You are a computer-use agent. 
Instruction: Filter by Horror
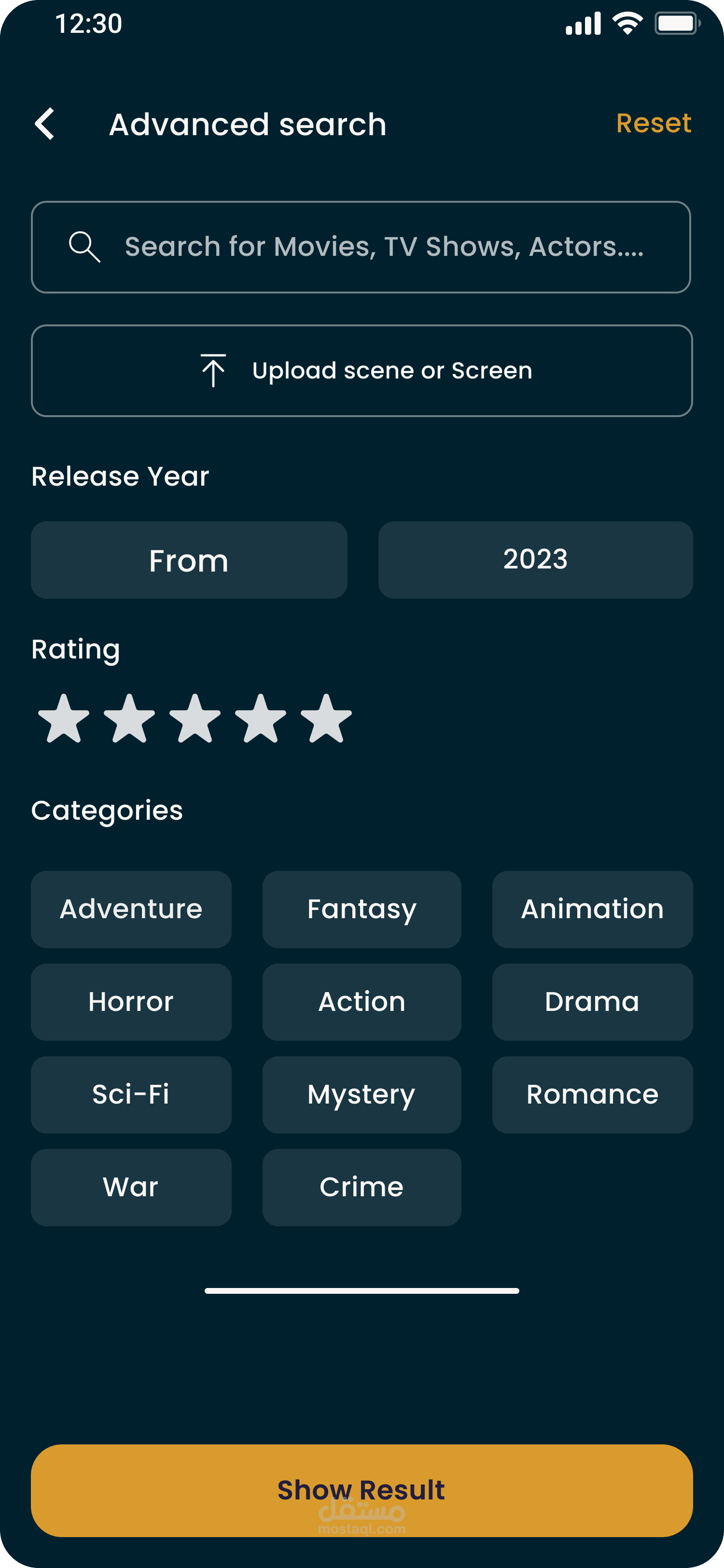click(131, 1002)
